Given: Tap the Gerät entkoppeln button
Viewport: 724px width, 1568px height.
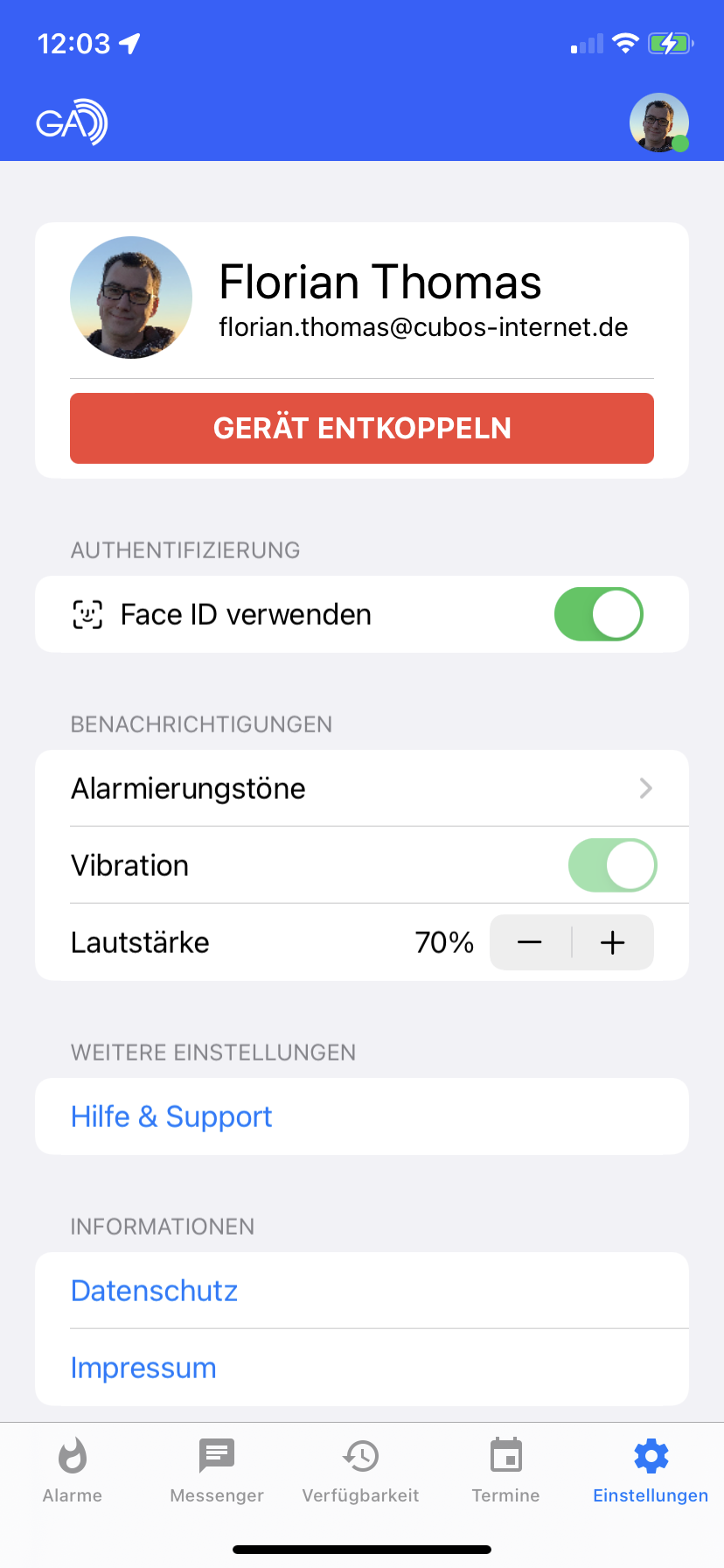Looking at the screenshot, I should (362, 428).
